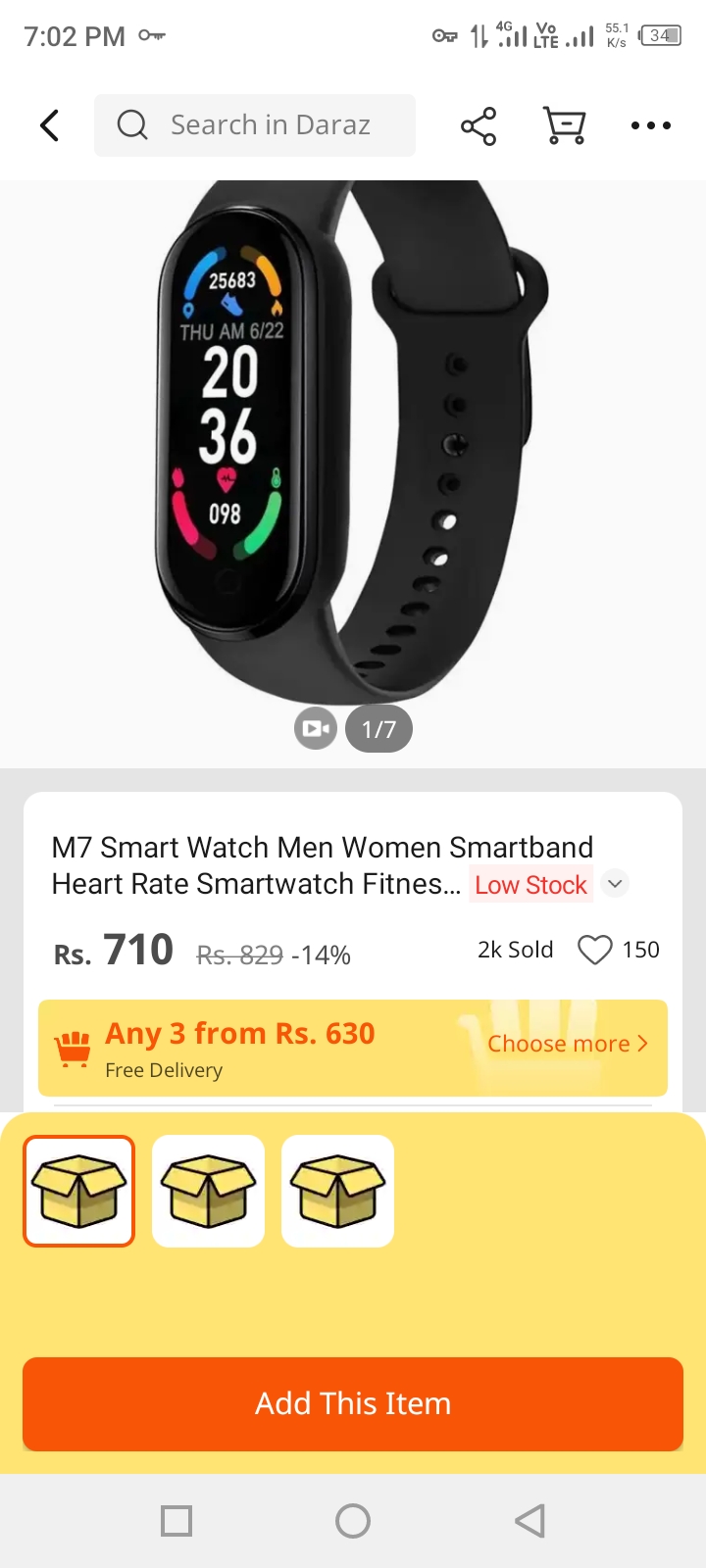Go back using the top arrow
Image resolution: width=706 pixels, height=1568 pixels.
pyautogui.click(x=50, y=125)
